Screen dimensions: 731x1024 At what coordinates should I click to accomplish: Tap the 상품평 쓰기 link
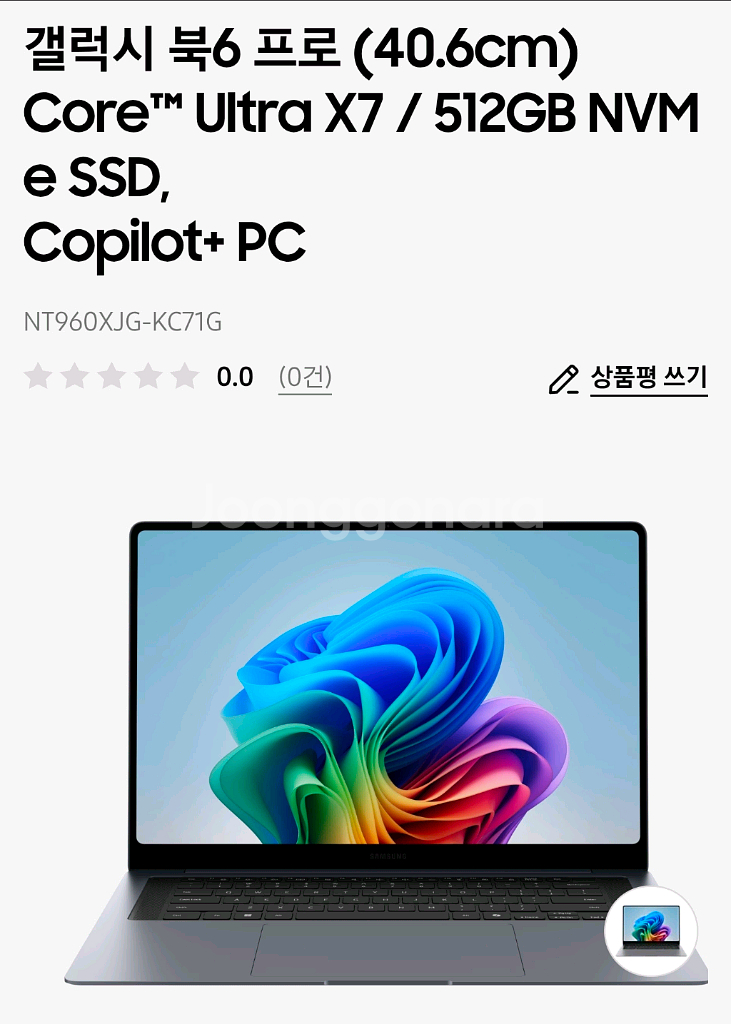coord(647,378)
